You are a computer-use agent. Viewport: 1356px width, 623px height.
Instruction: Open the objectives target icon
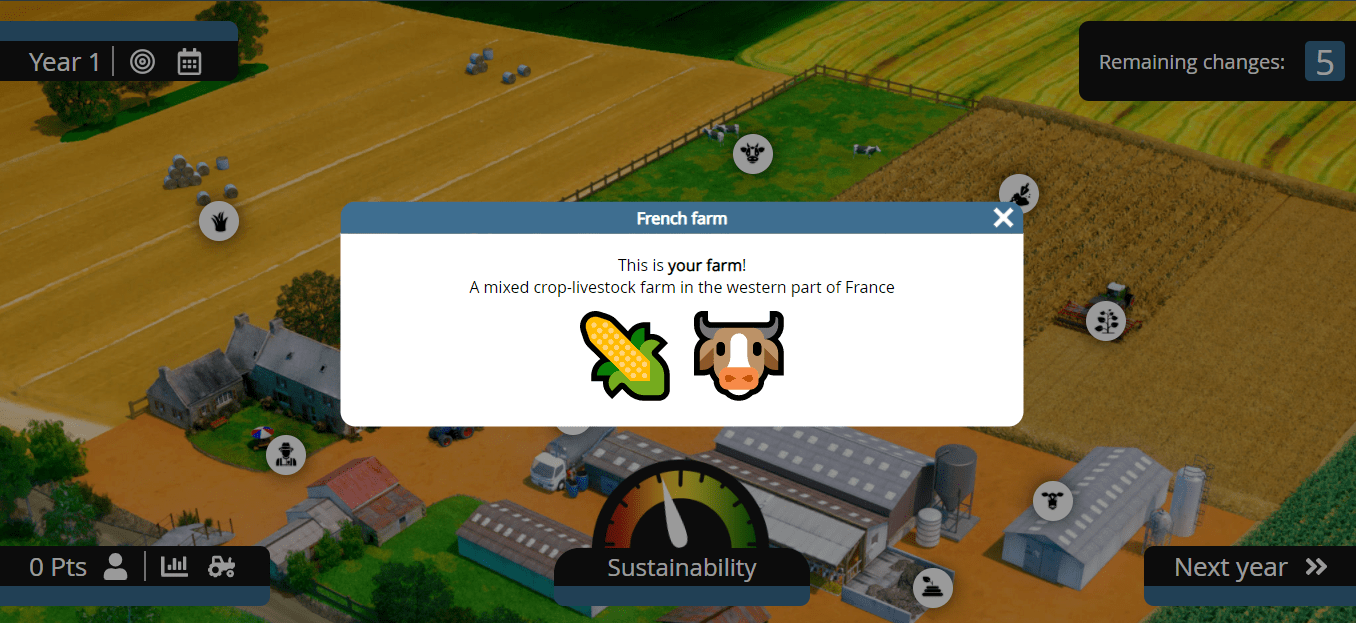143,62
